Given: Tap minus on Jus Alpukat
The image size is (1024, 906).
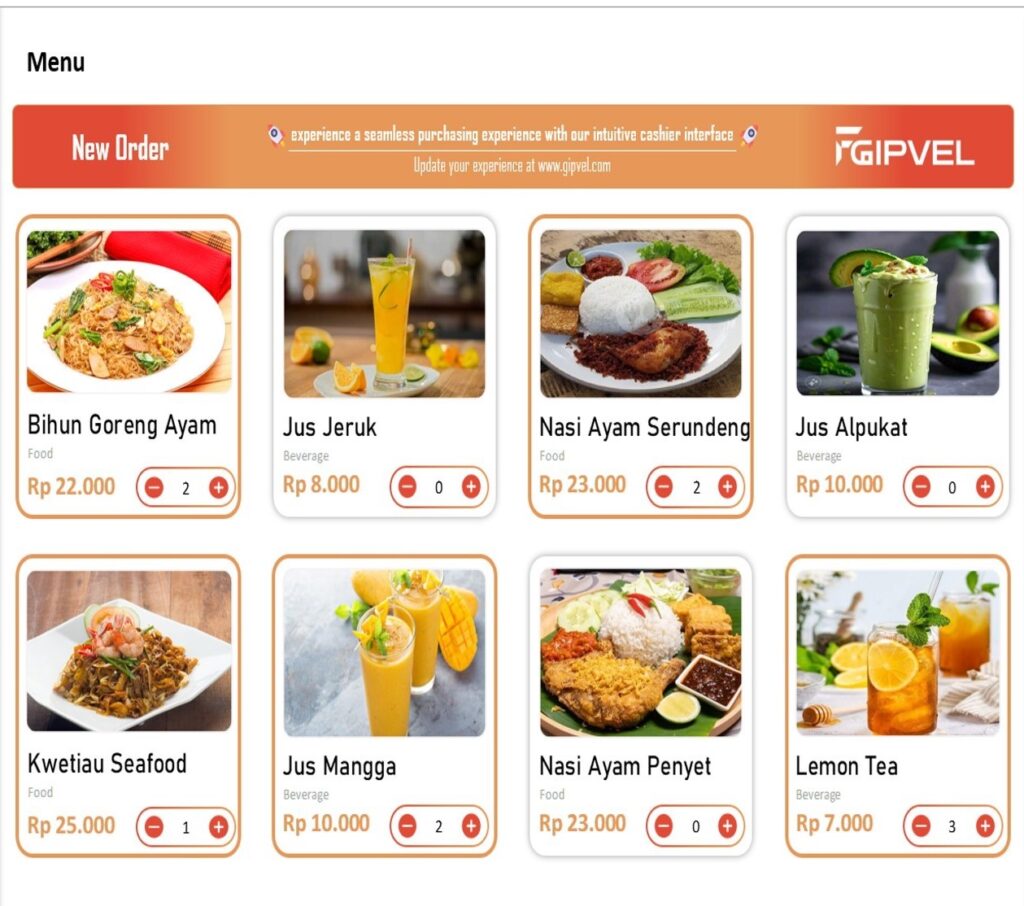Looking at the screenshot, I should click(x=921, y=487).
